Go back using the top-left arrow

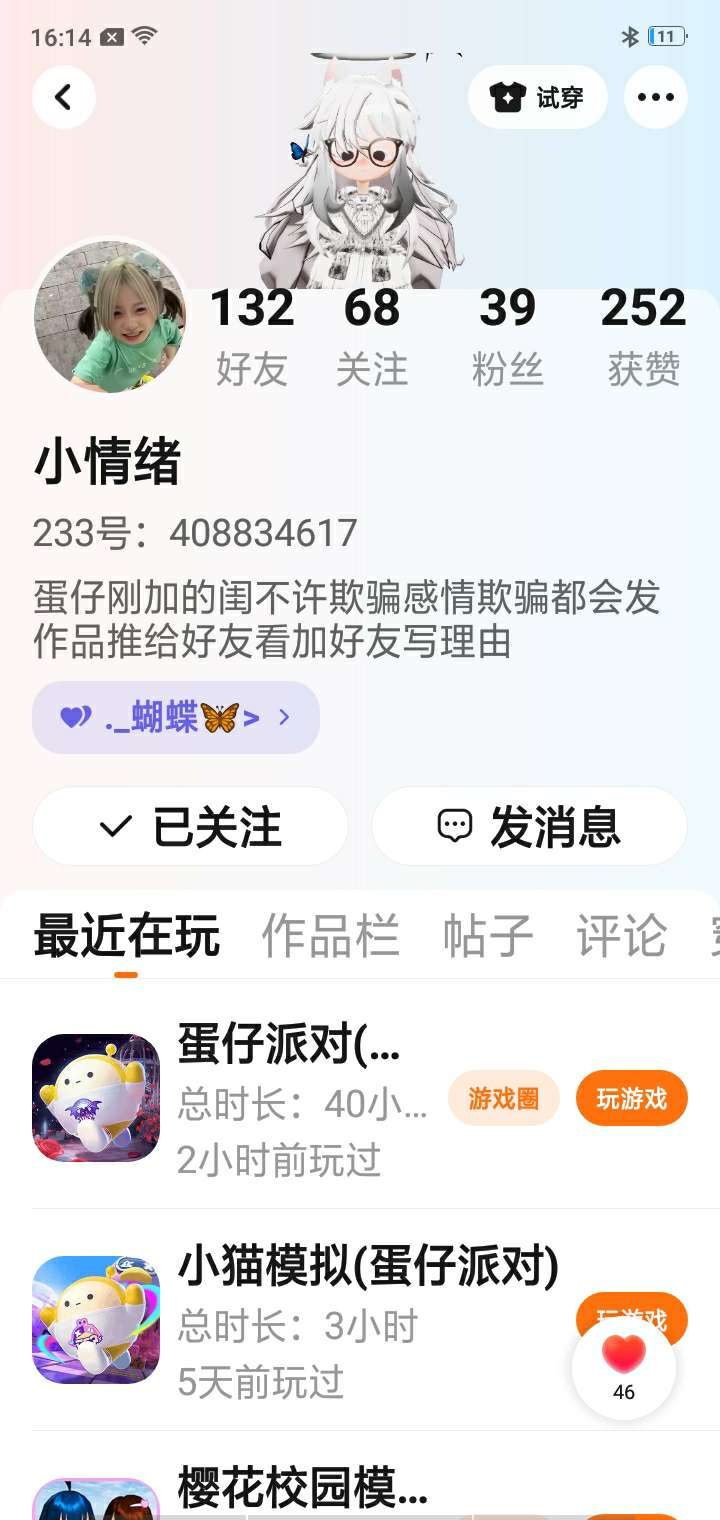[x=64, y=97]
